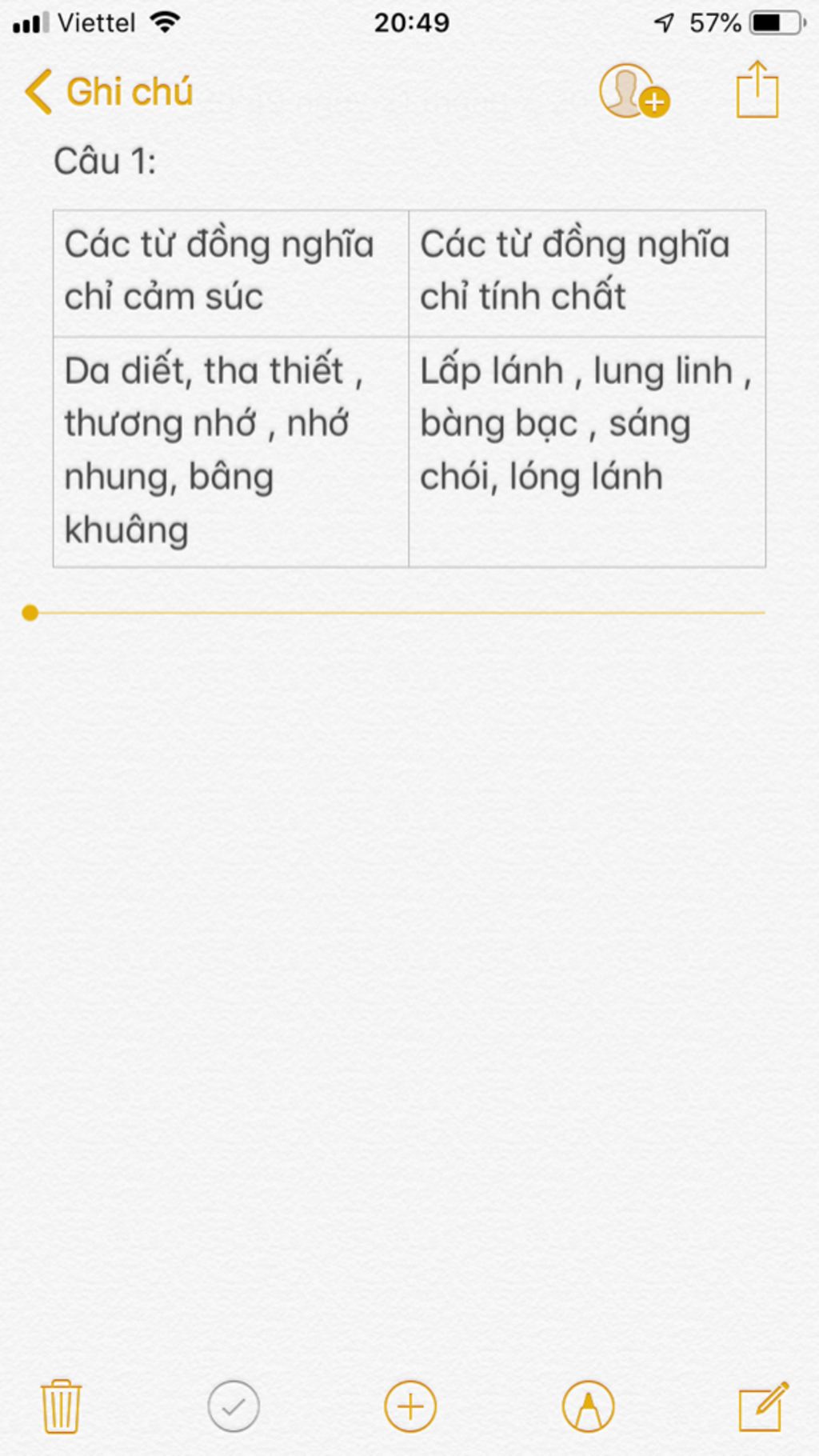Compose a new note
The height and width of the screenshot is (1456, 819).
(763, 1406)
